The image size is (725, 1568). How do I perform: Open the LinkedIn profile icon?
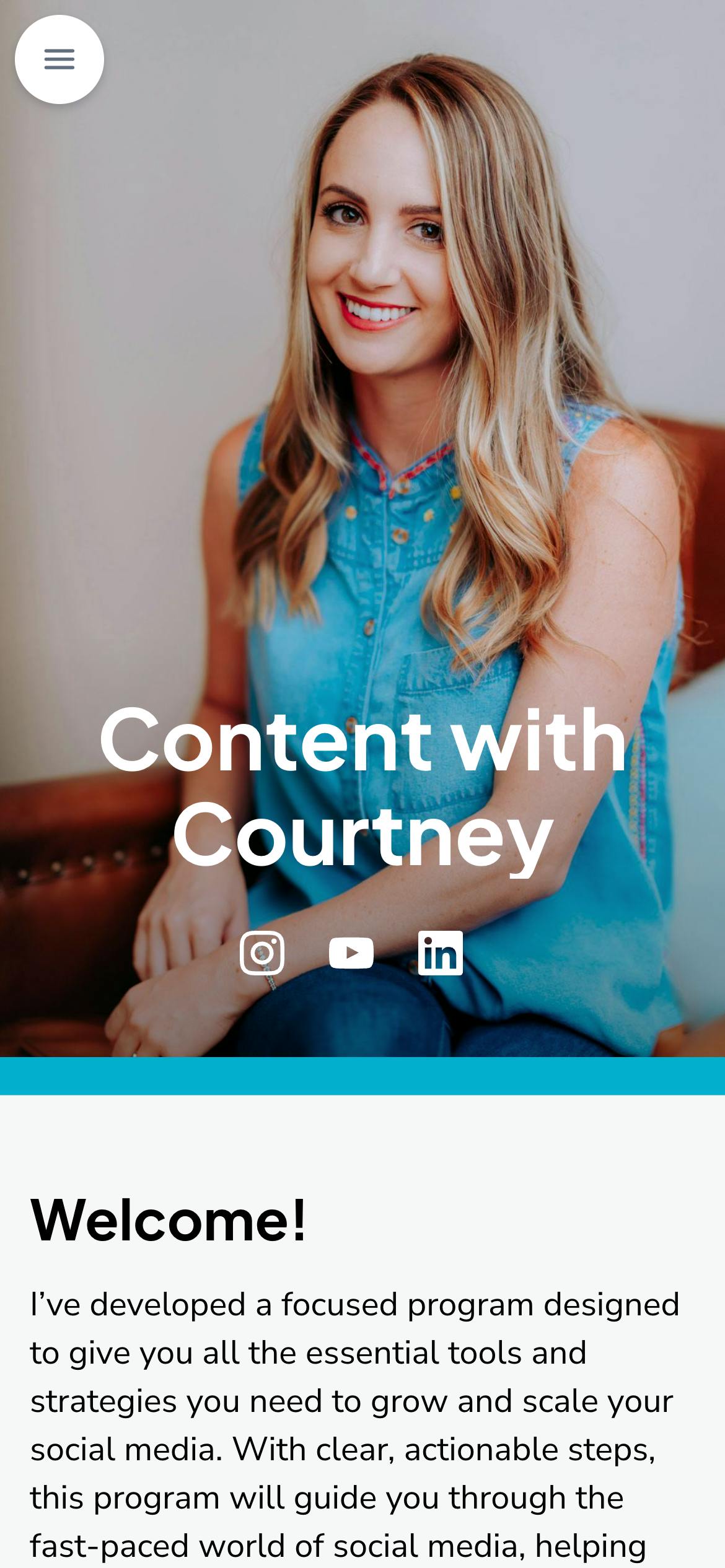(x=441, y=953)
